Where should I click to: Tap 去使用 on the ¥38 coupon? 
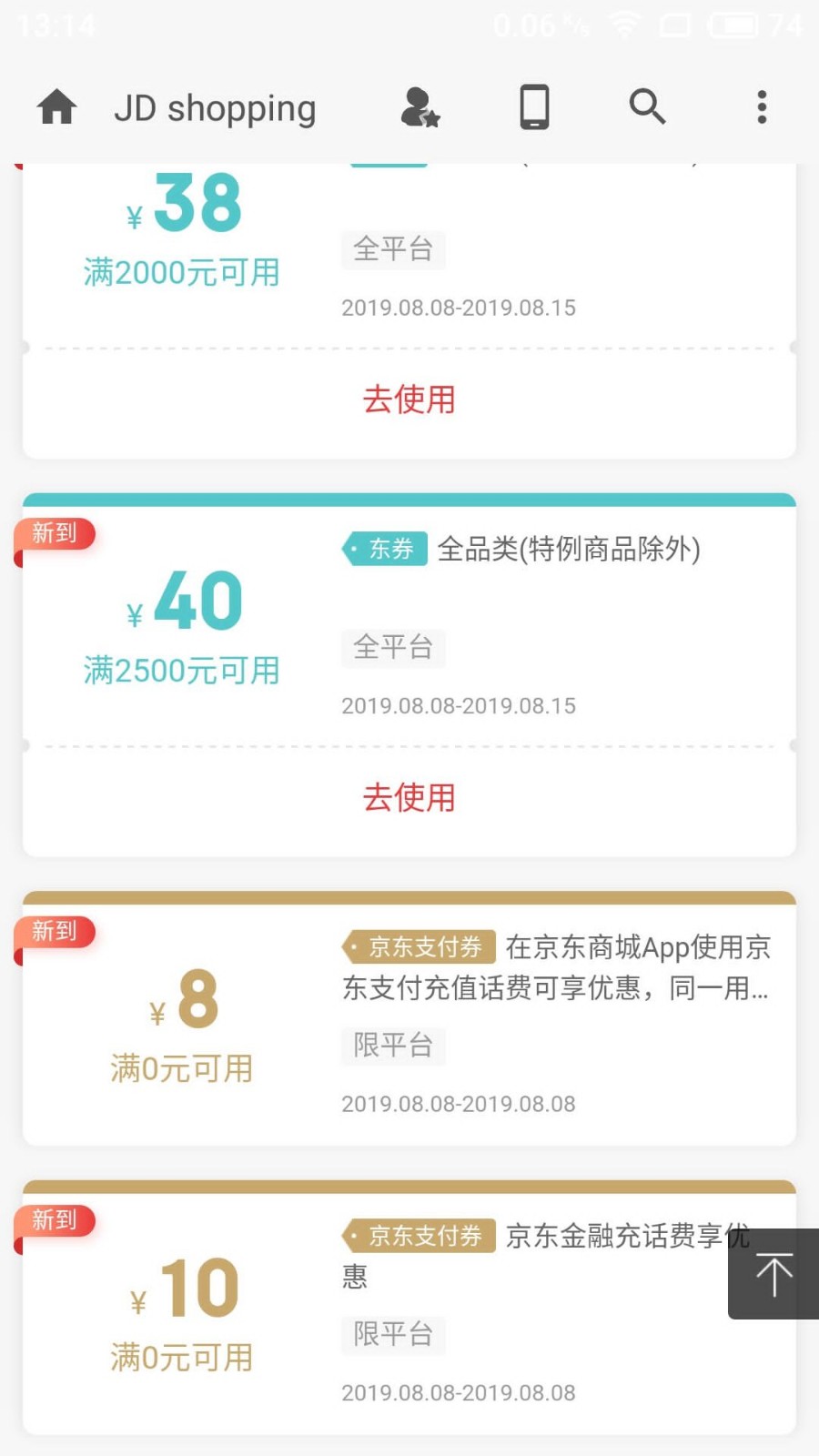pyautogui.click(x=409, y=399)
